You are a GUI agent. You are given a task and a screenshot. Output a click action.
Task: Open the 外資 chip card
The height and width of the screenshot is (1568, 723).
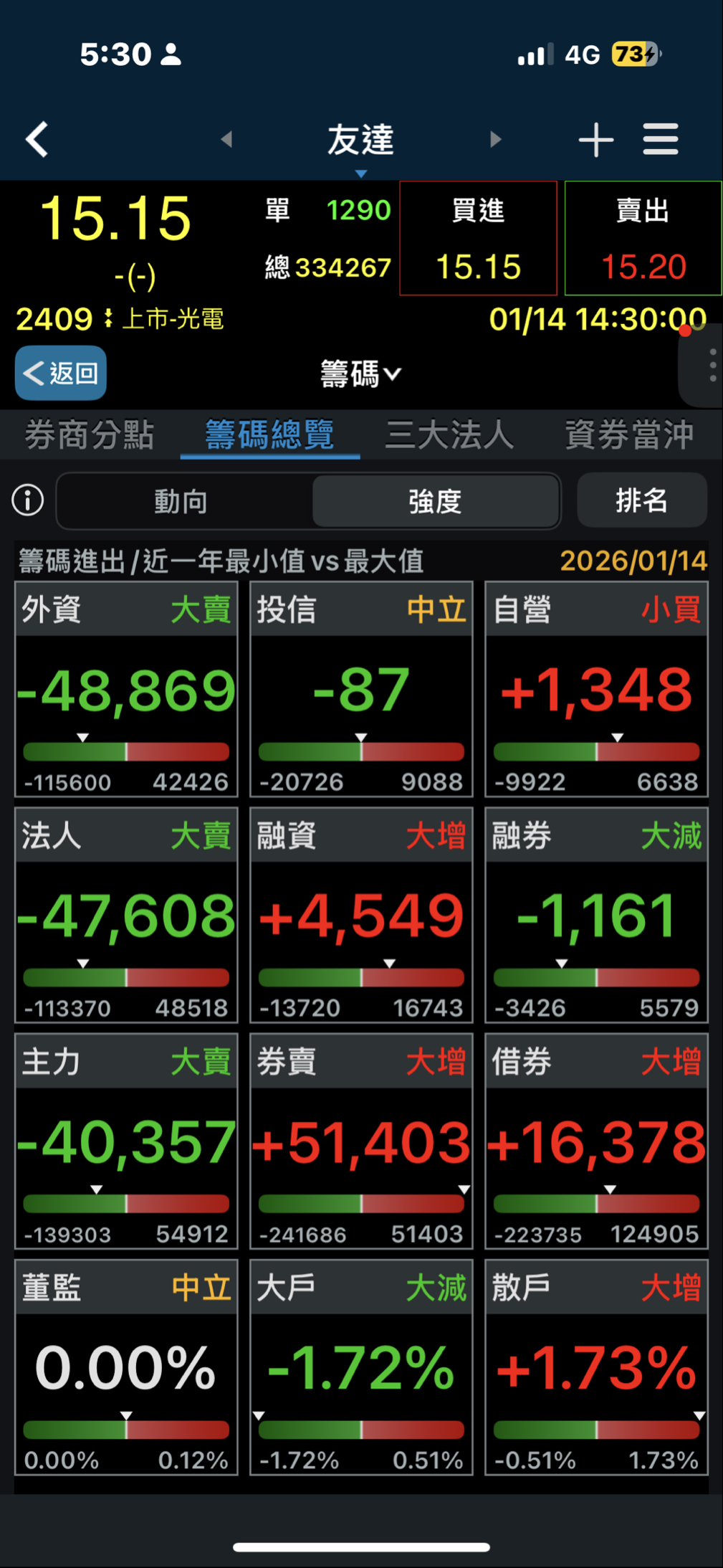[x=126, y=689]
